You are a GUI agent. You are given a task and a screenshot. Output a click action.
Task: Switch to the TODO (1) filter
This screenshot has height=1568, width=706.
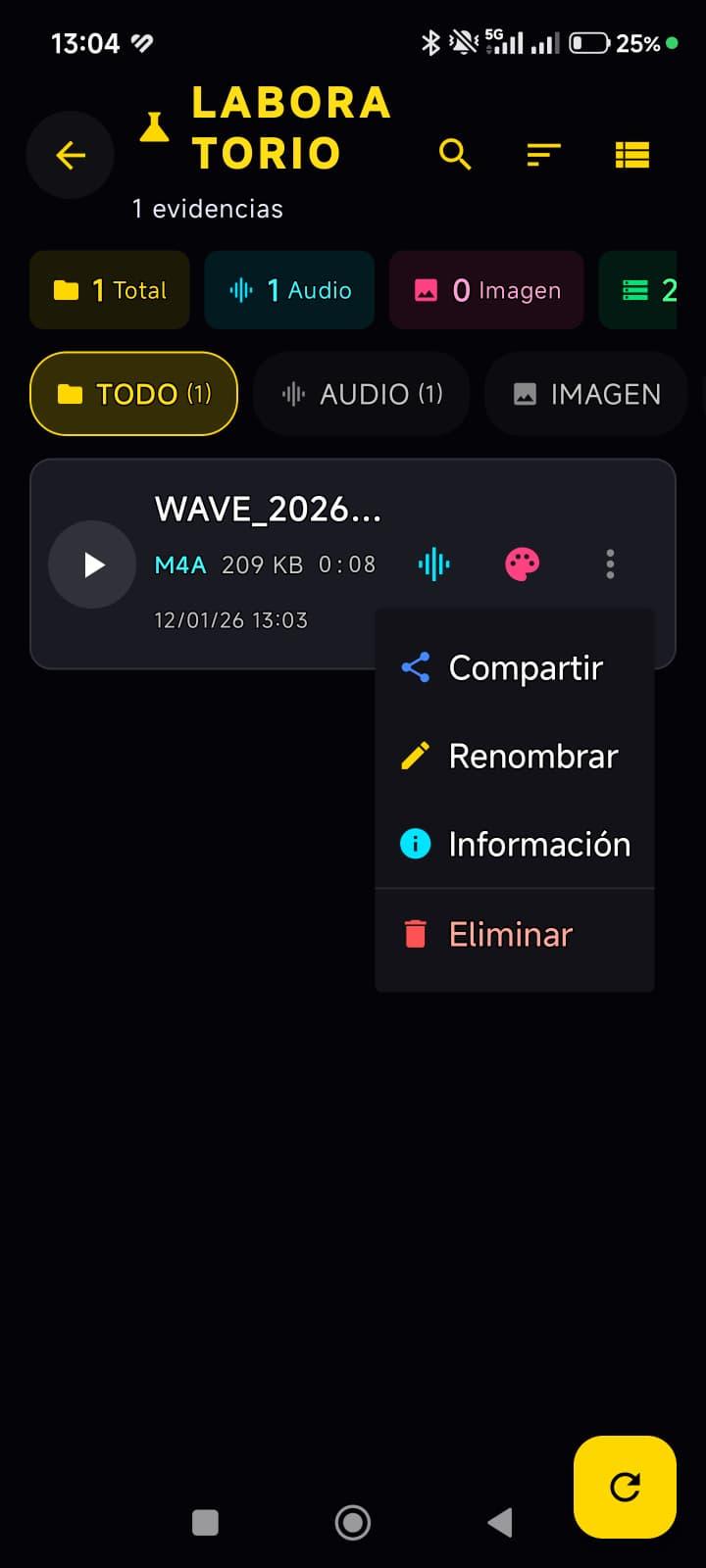134,394
